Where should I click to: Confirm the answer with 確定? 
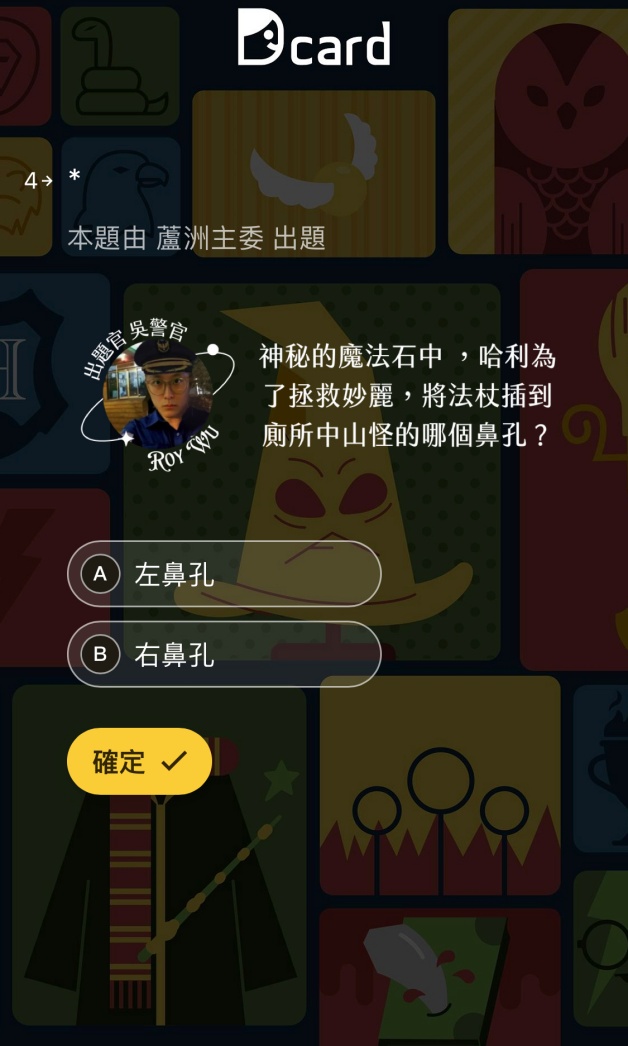pos(139,762)
